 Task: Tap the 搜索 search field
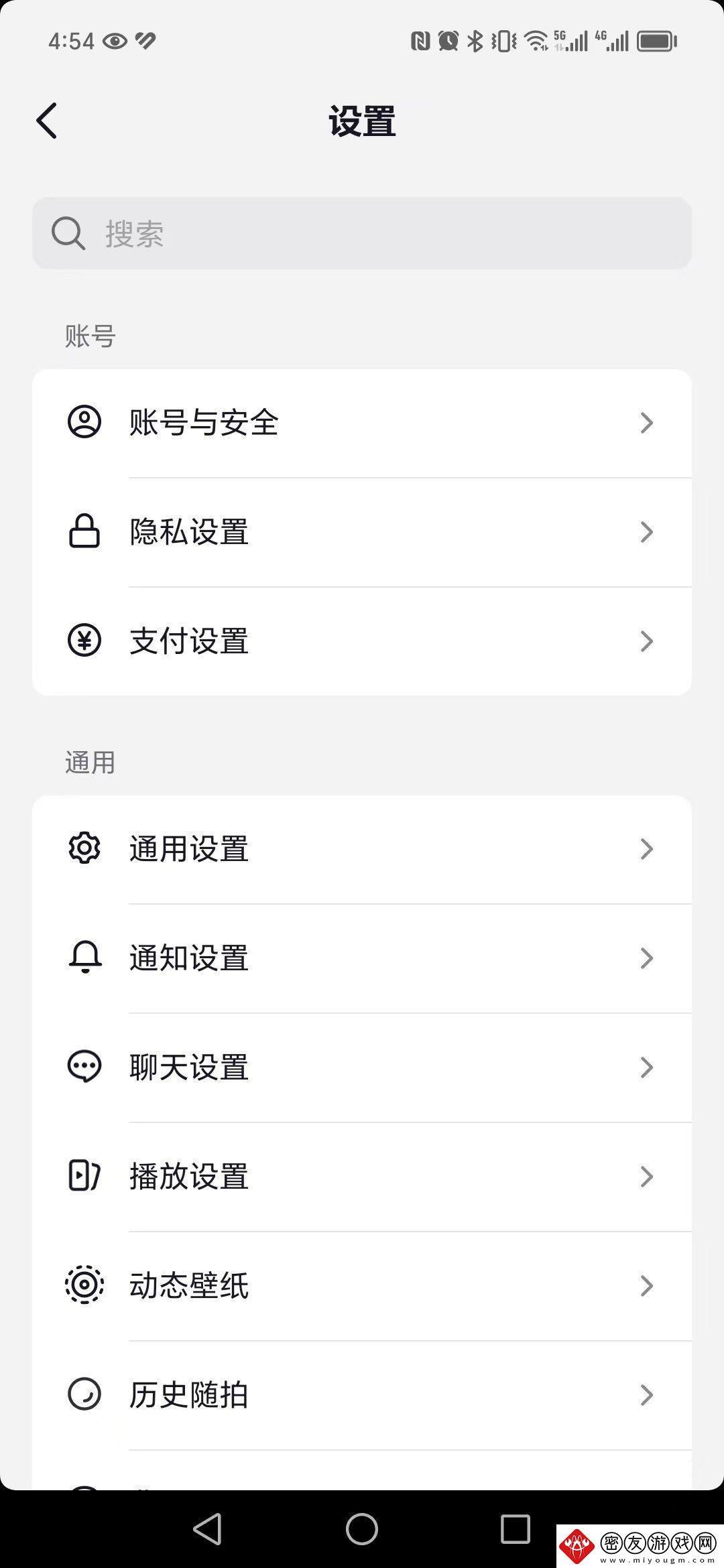pos(362,233)
